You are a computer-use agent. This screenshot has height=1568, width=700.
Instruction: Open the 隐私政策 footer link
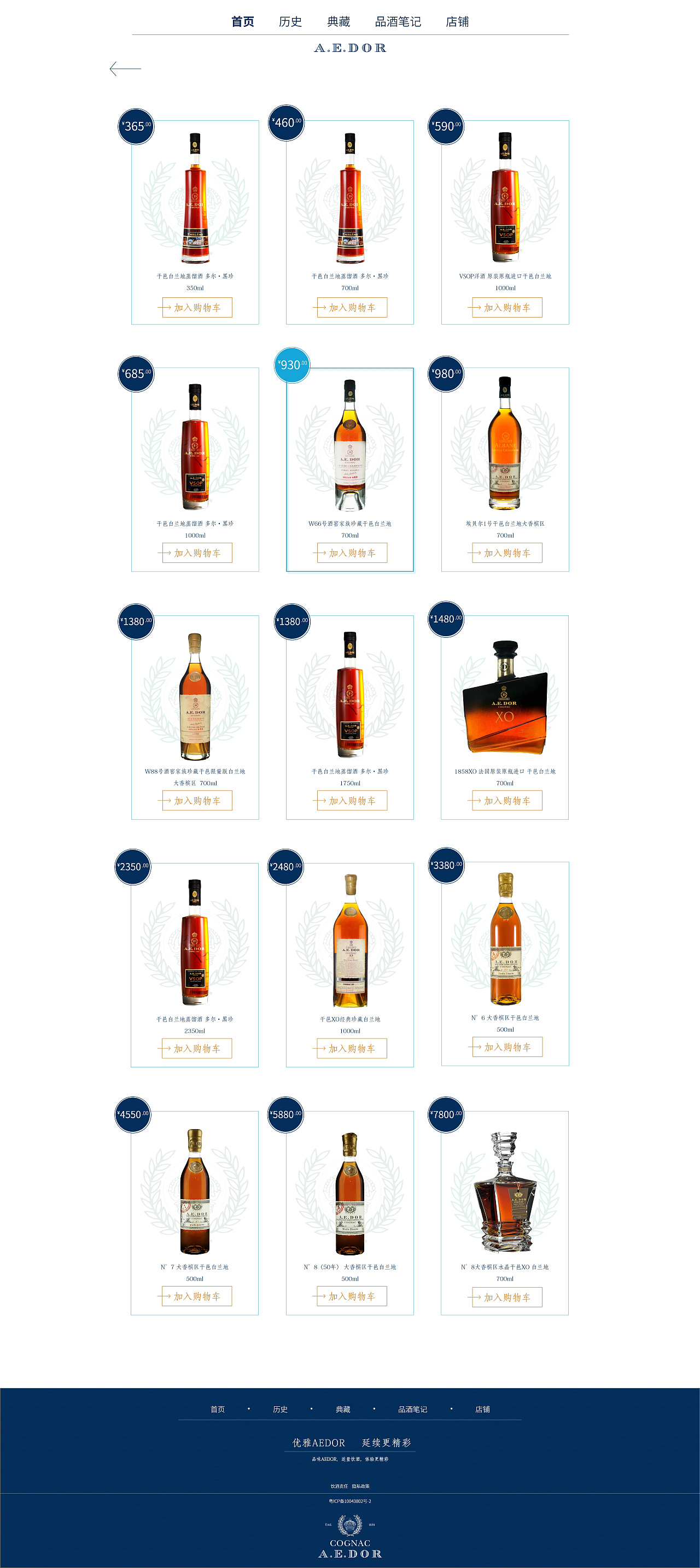[x=360, y=1486]
